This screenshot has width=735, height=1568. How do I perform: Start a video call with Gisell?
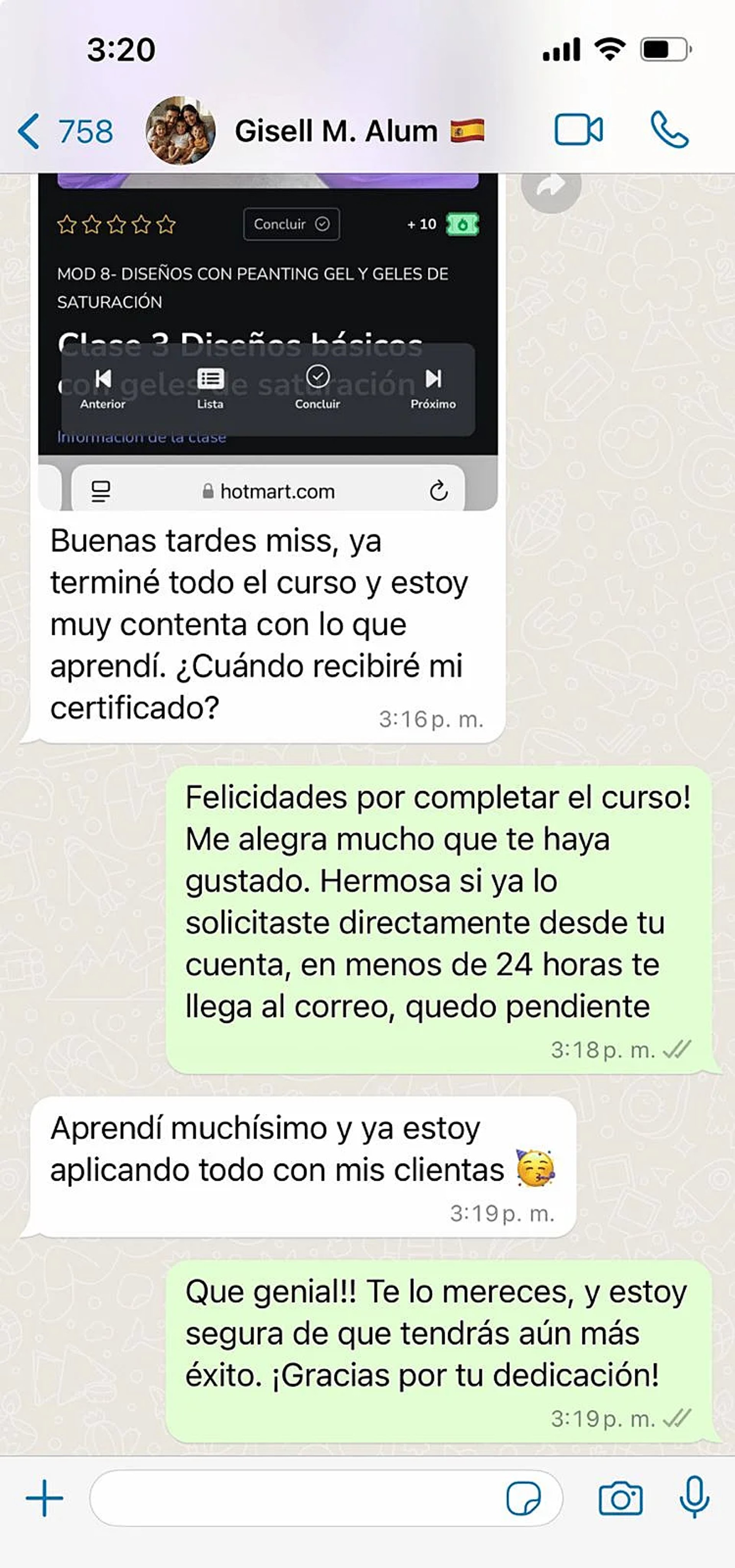click(578, 130)
